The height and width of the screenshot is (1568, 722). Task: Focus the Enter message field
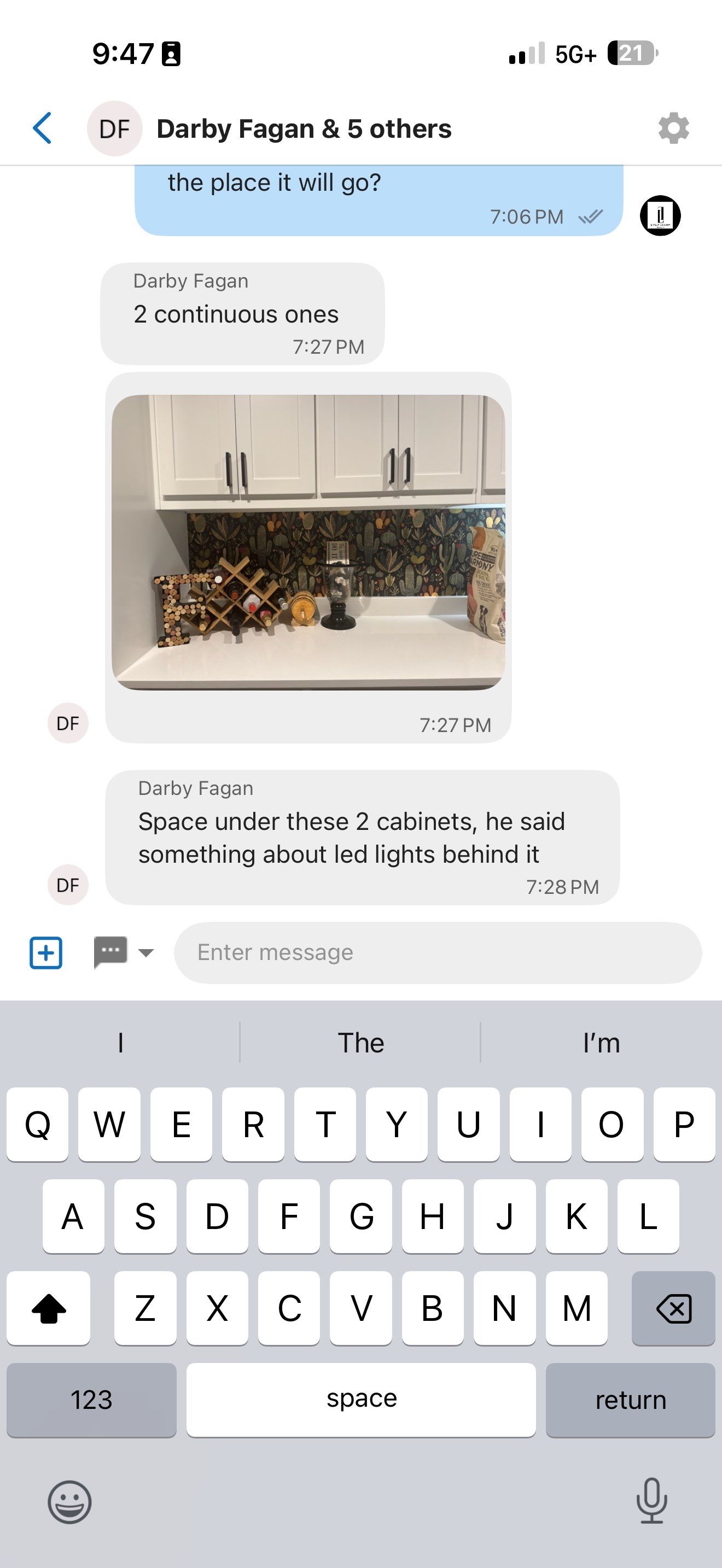tap(437, 952)
